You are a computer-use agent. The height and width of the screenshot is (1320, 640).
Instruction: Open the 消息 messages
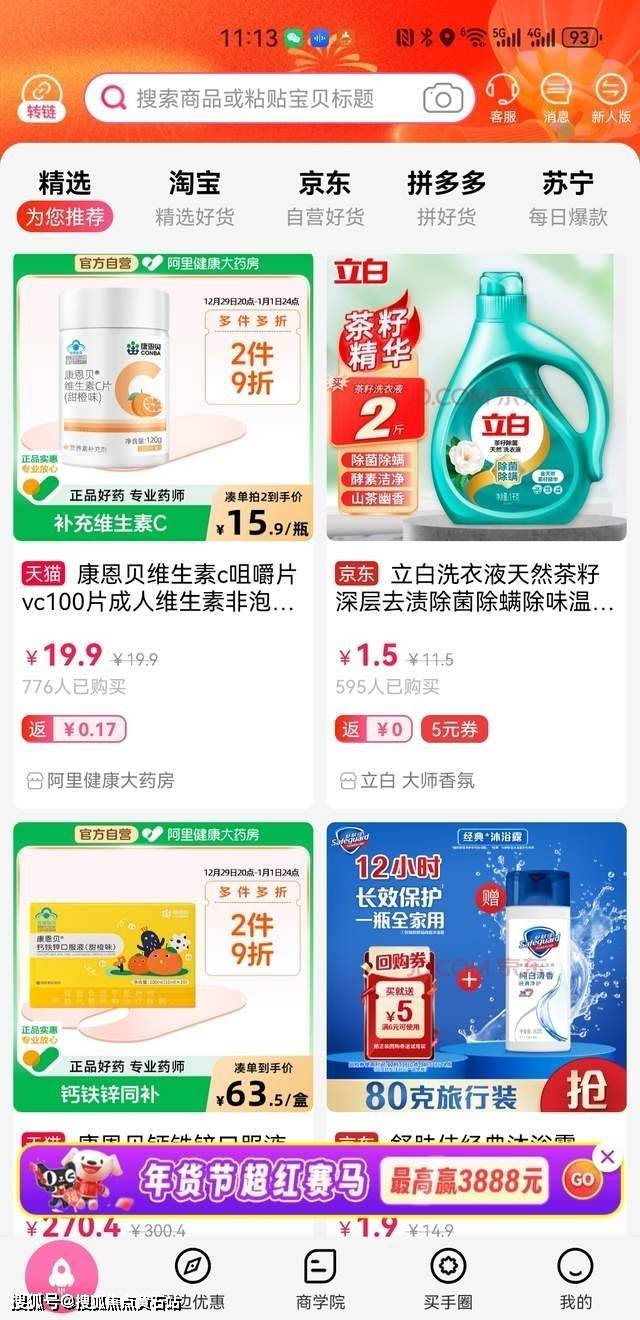(556, 99)
